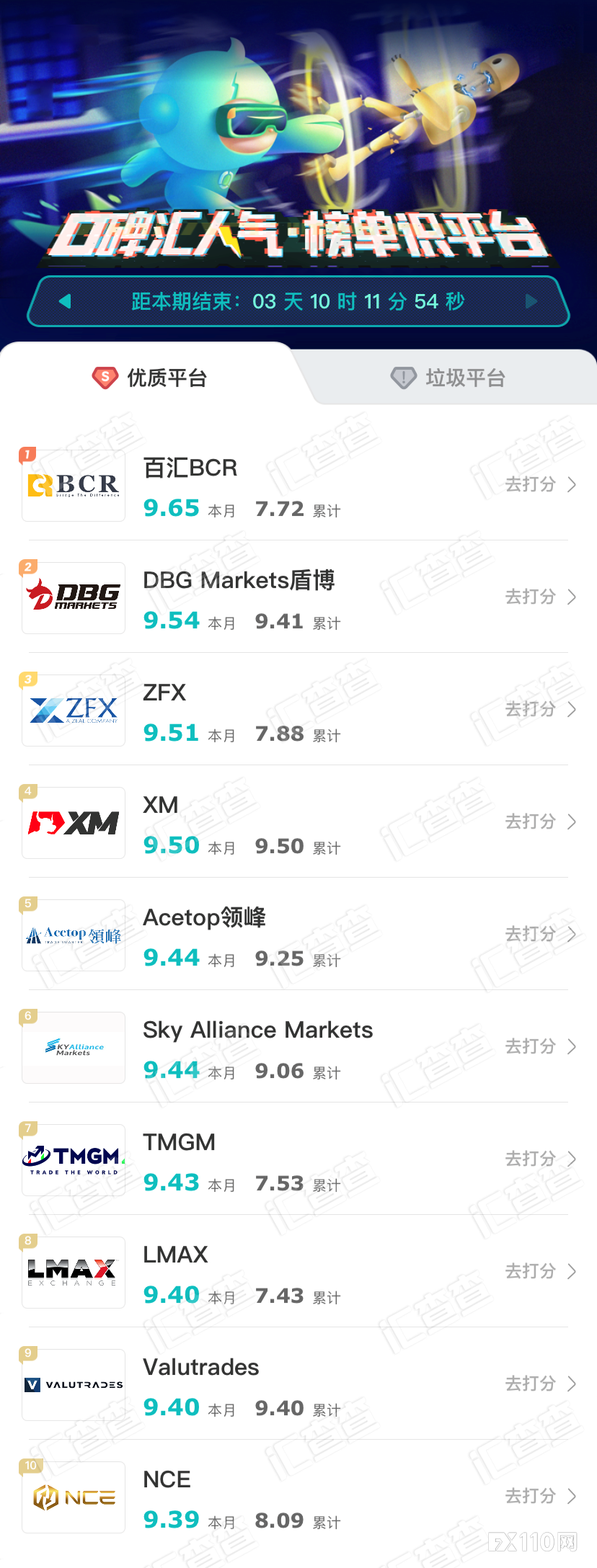The width and height of the screenshot is (597, 1568).
Task: Click the ZFX logo thumbnail
Action: coord(73,710)
